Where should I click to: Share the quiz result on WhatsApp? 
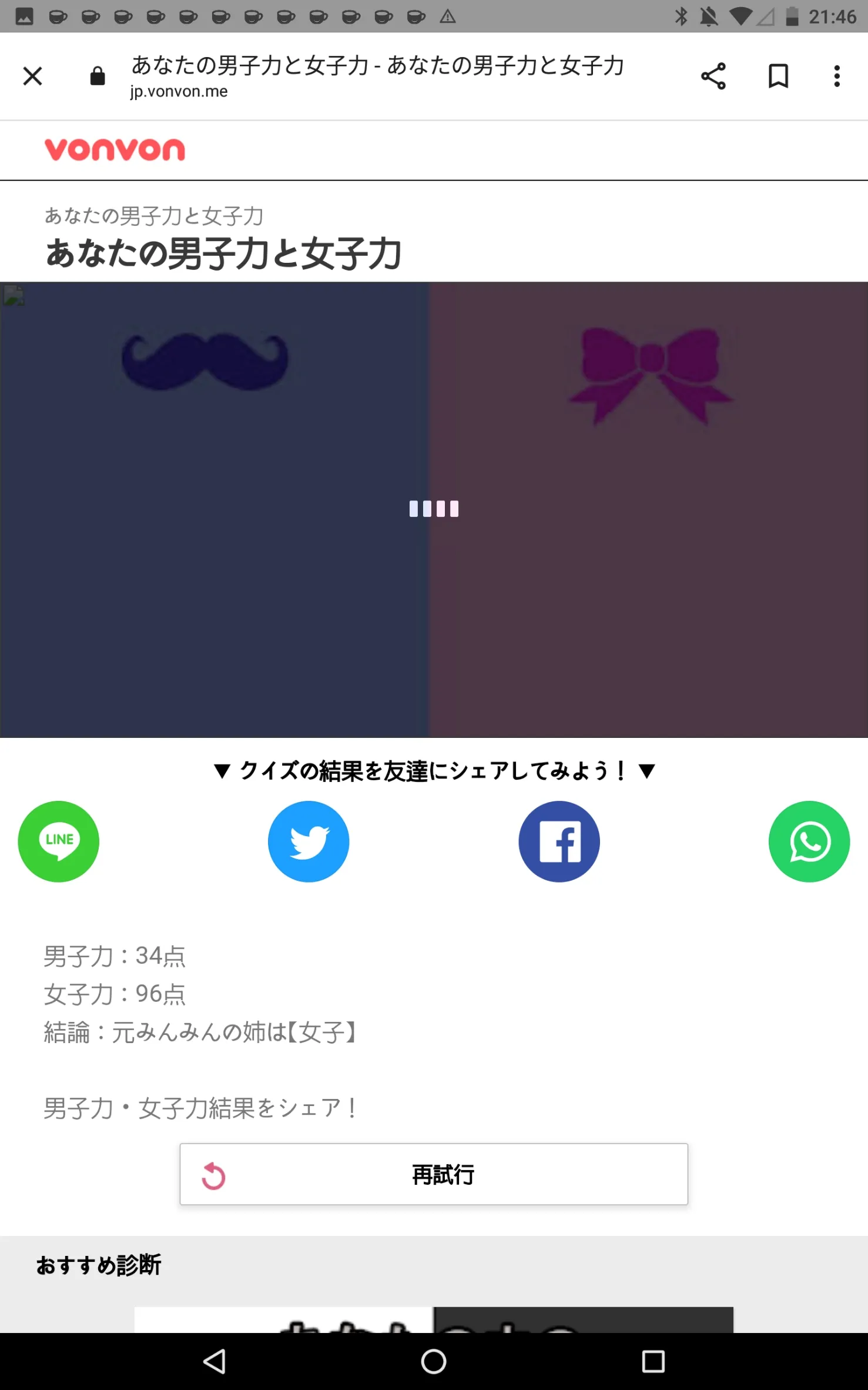click(809, 841)
